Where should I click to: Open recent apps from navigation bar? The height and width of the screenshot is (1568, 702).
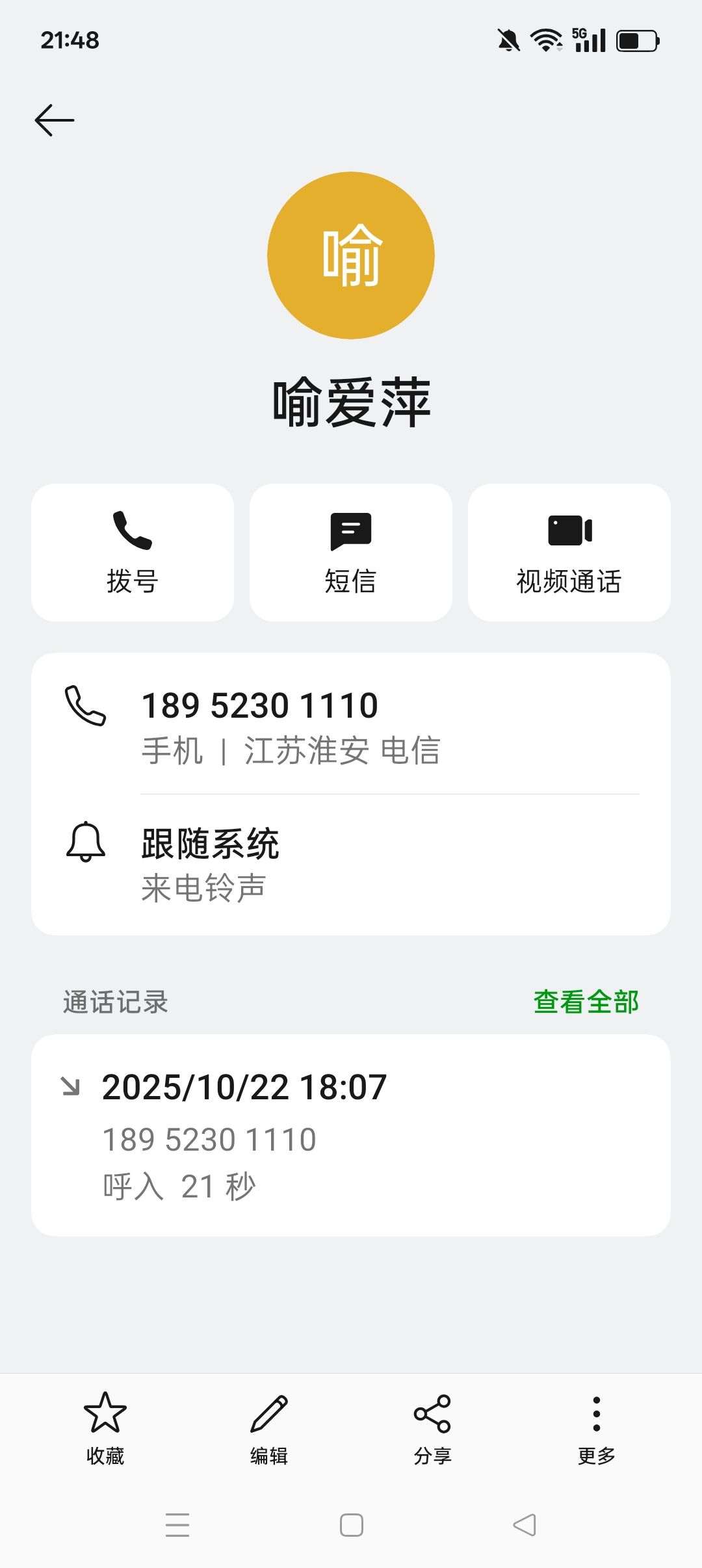point(177,1525)
